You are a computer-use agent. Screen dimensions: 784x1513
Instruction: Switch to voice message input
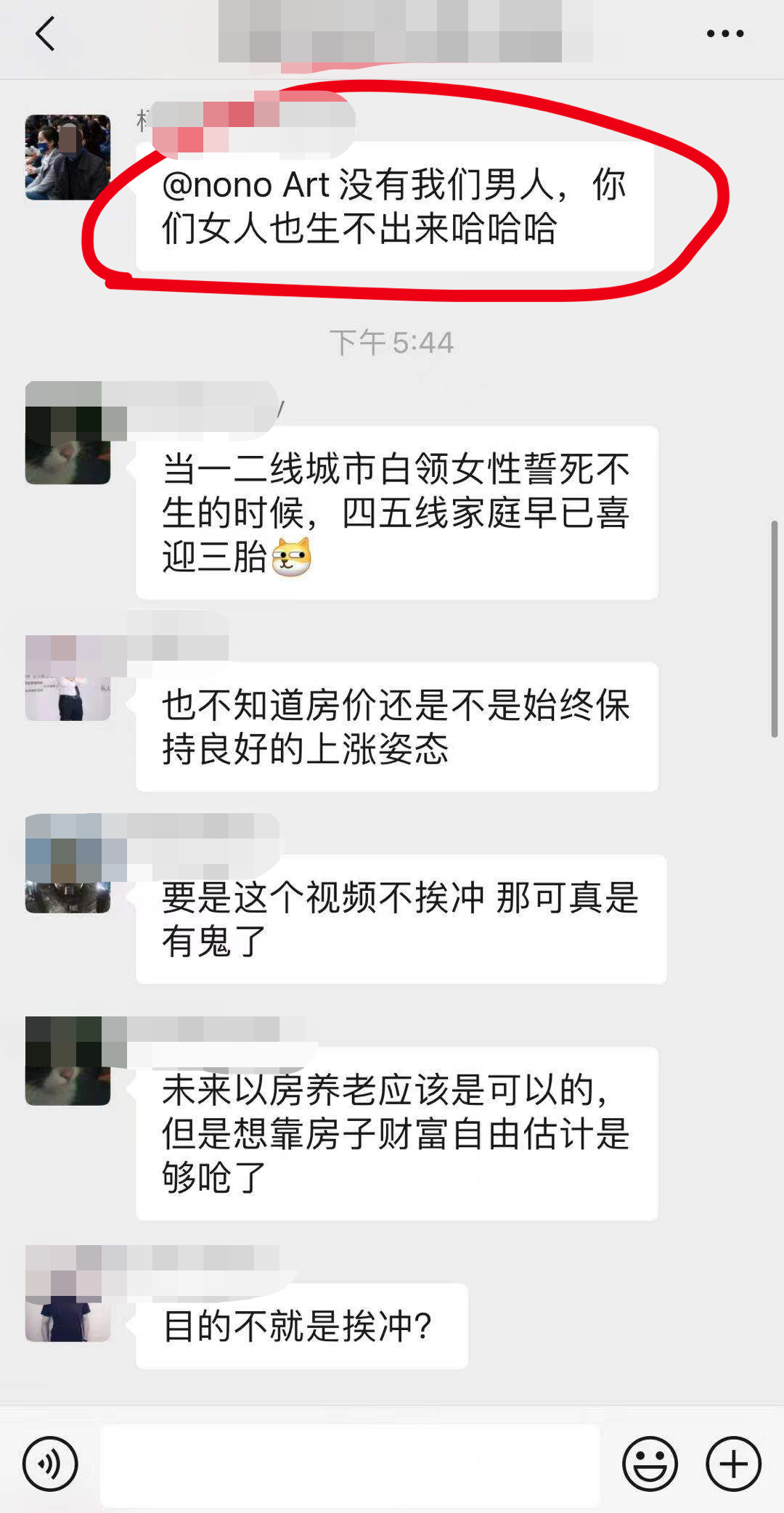pyautogui.click(x=50, y=1464)
